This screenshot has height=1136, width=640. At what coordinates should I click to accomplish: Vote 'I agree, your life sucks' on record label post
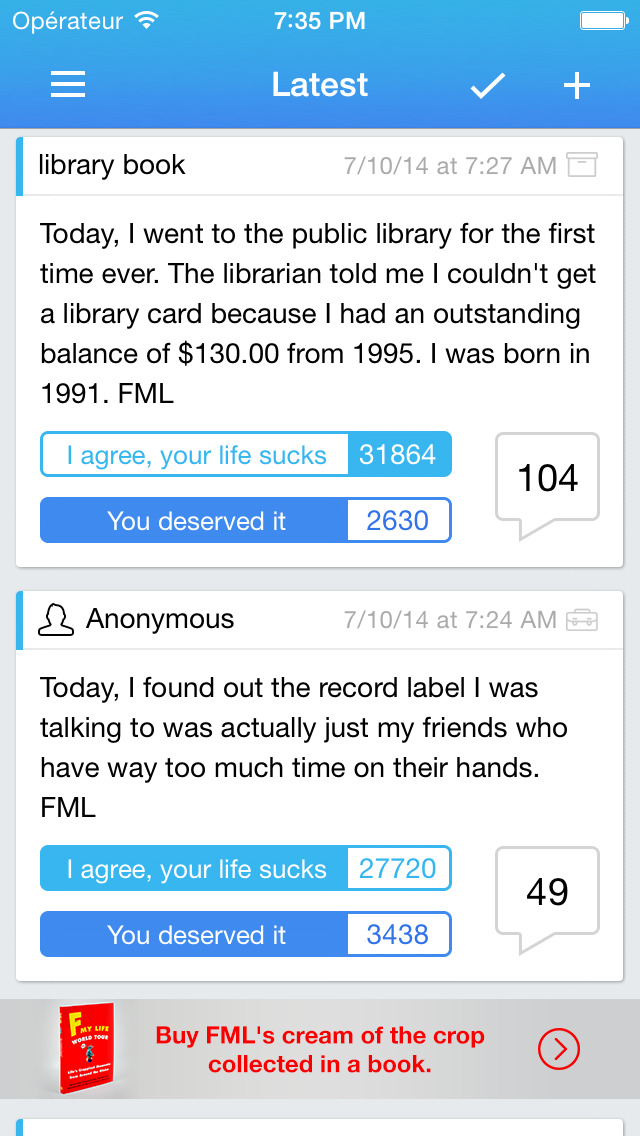246,868
